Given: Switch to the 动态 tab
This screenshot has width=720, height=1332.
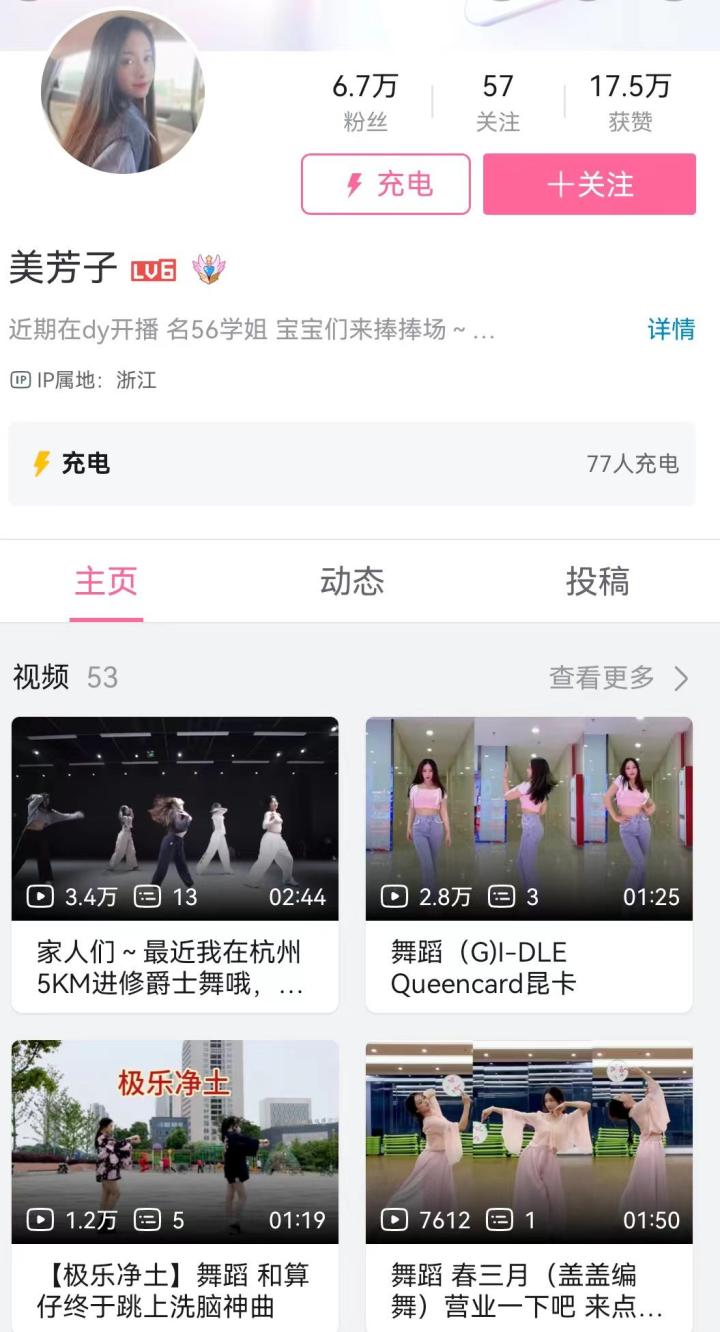Looking at the screenshot, I should tap(352, 582).
